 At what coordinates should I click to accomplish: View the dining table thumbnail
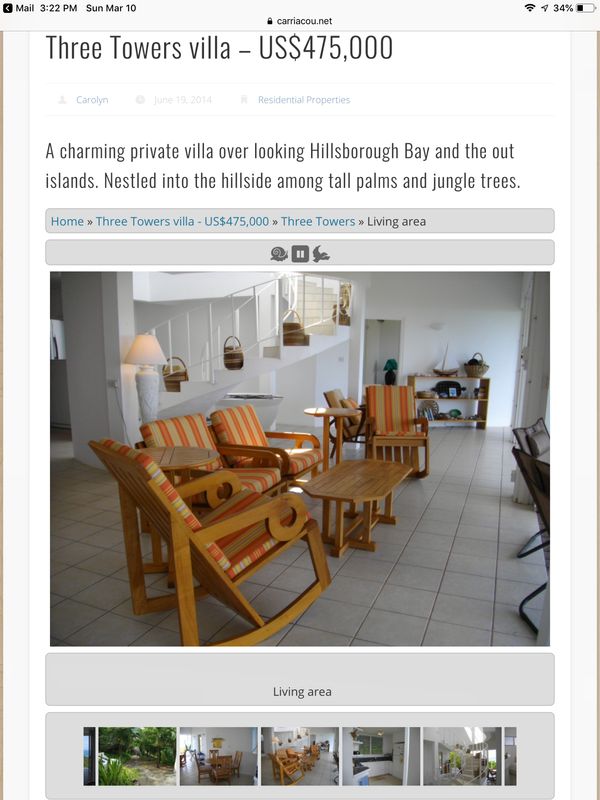(218, 756)
